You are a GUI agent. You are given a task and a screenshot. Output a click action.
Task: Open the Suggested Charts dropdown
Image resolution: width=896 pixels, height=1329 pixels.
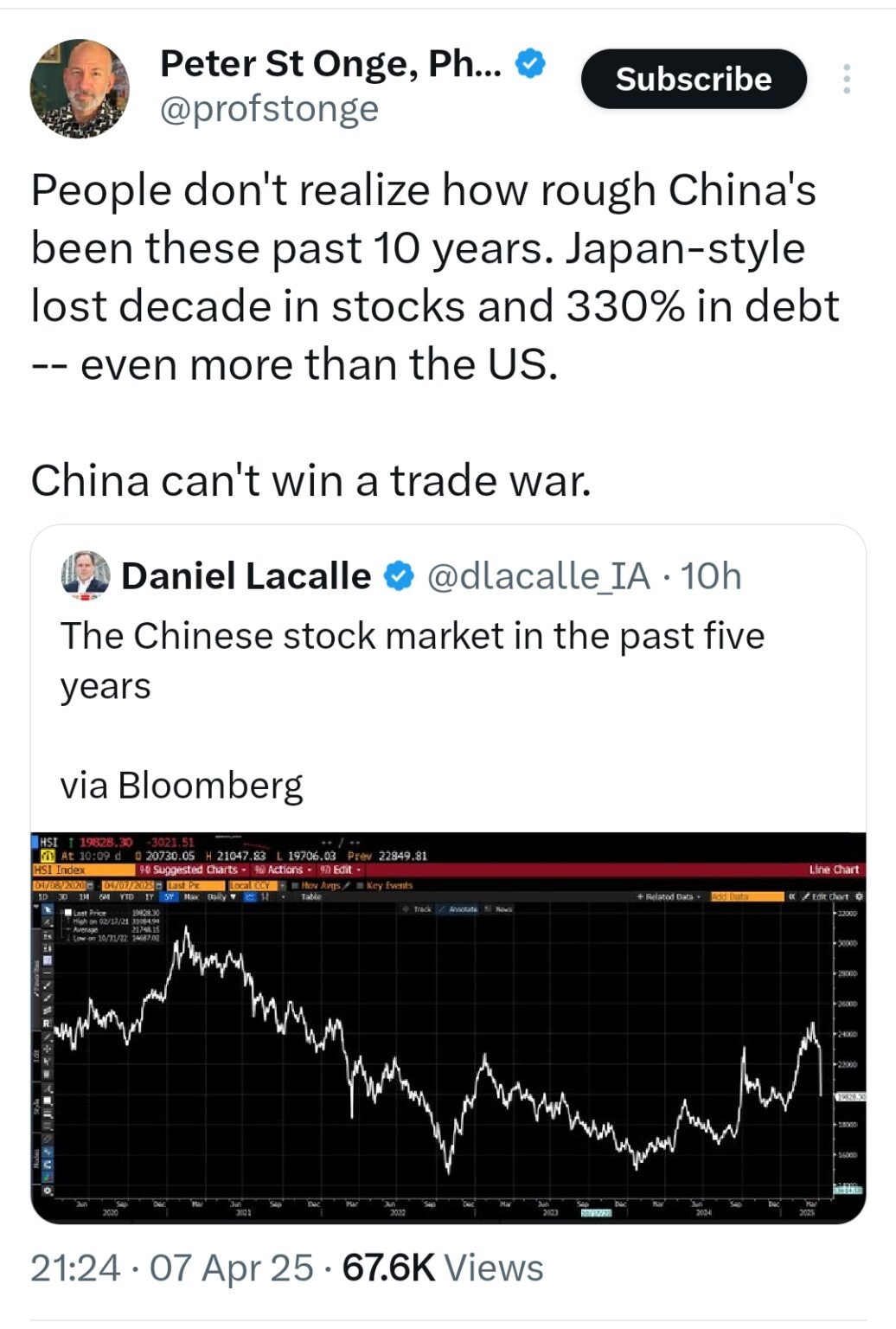pyautogui.click(x=197, y=870)
